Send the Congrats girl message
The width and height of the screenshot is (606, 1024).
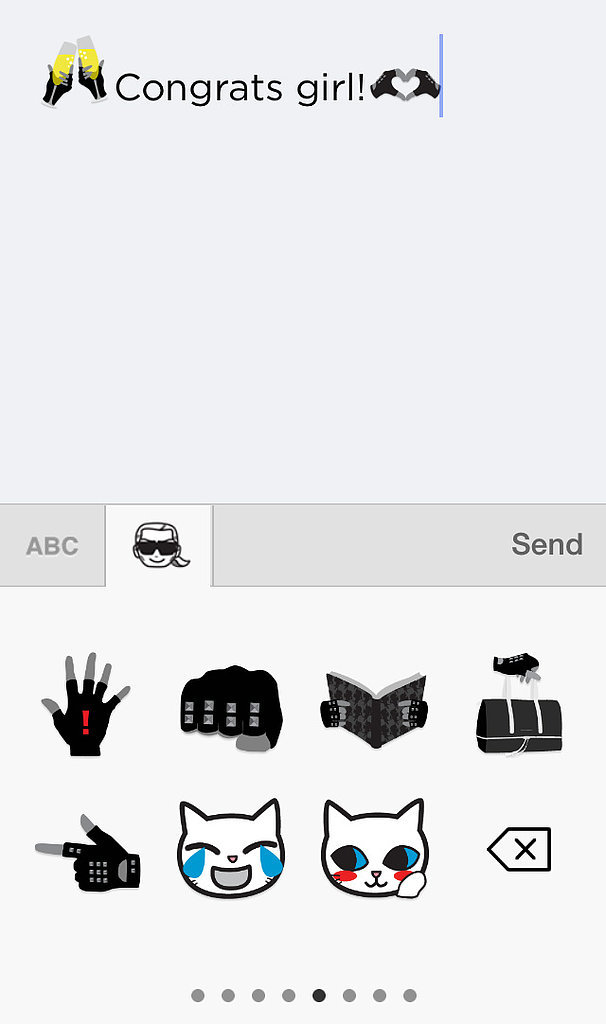(546, 544)
